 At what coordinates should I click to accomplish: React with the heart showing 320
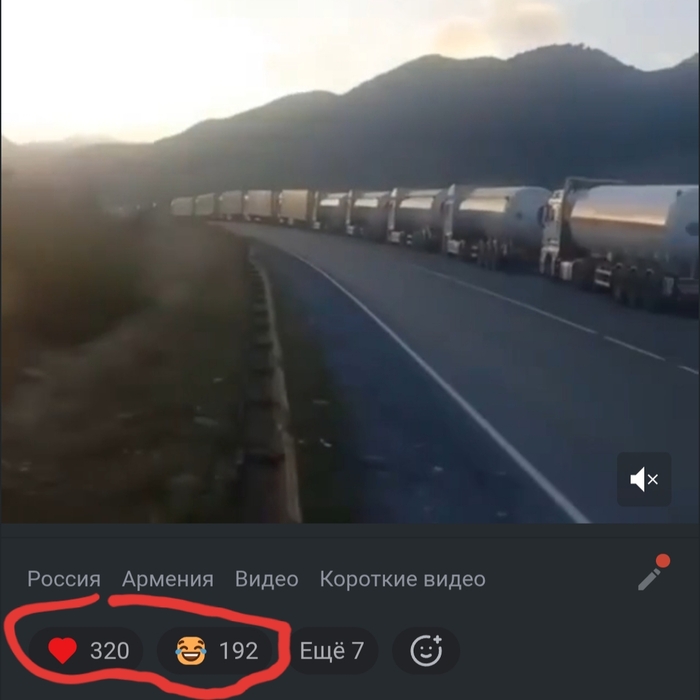pyautogui.click(x=87, y=651)
